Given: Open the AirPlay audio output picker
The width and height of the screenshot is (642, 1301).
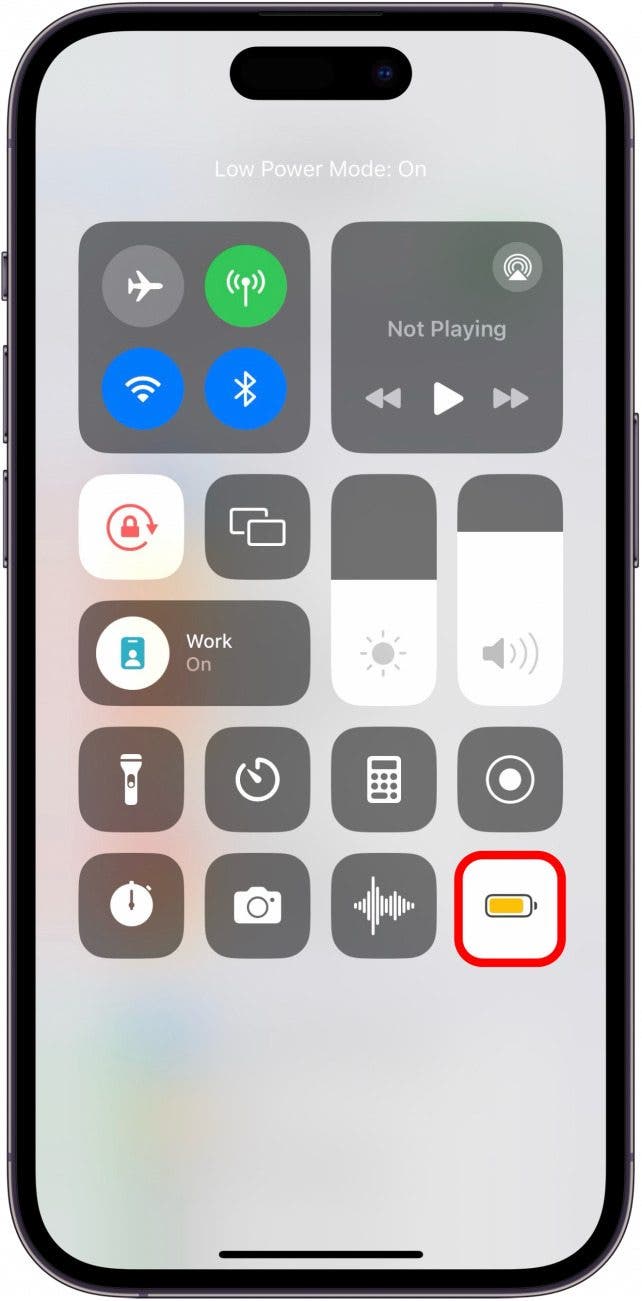Looking at the screenshot, I should coord(518,268).
